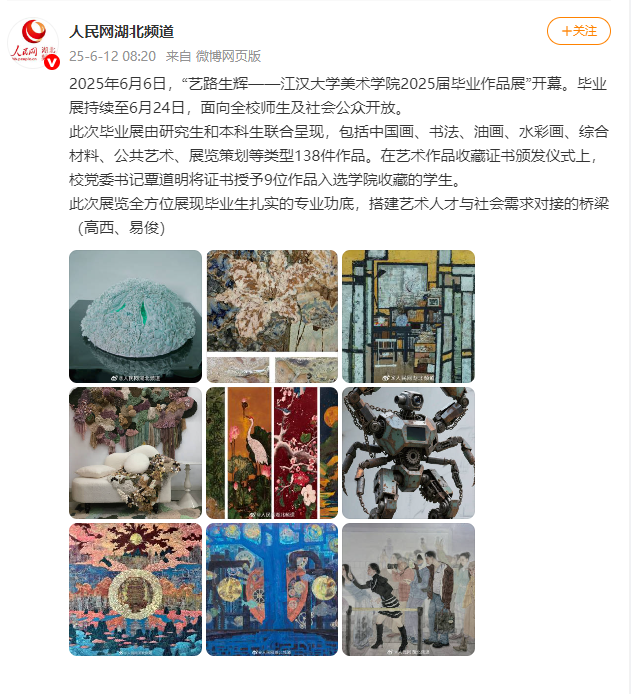Open the 人民网湖北频道 account name
Screen dimensions: 631x694
point(122,32)
